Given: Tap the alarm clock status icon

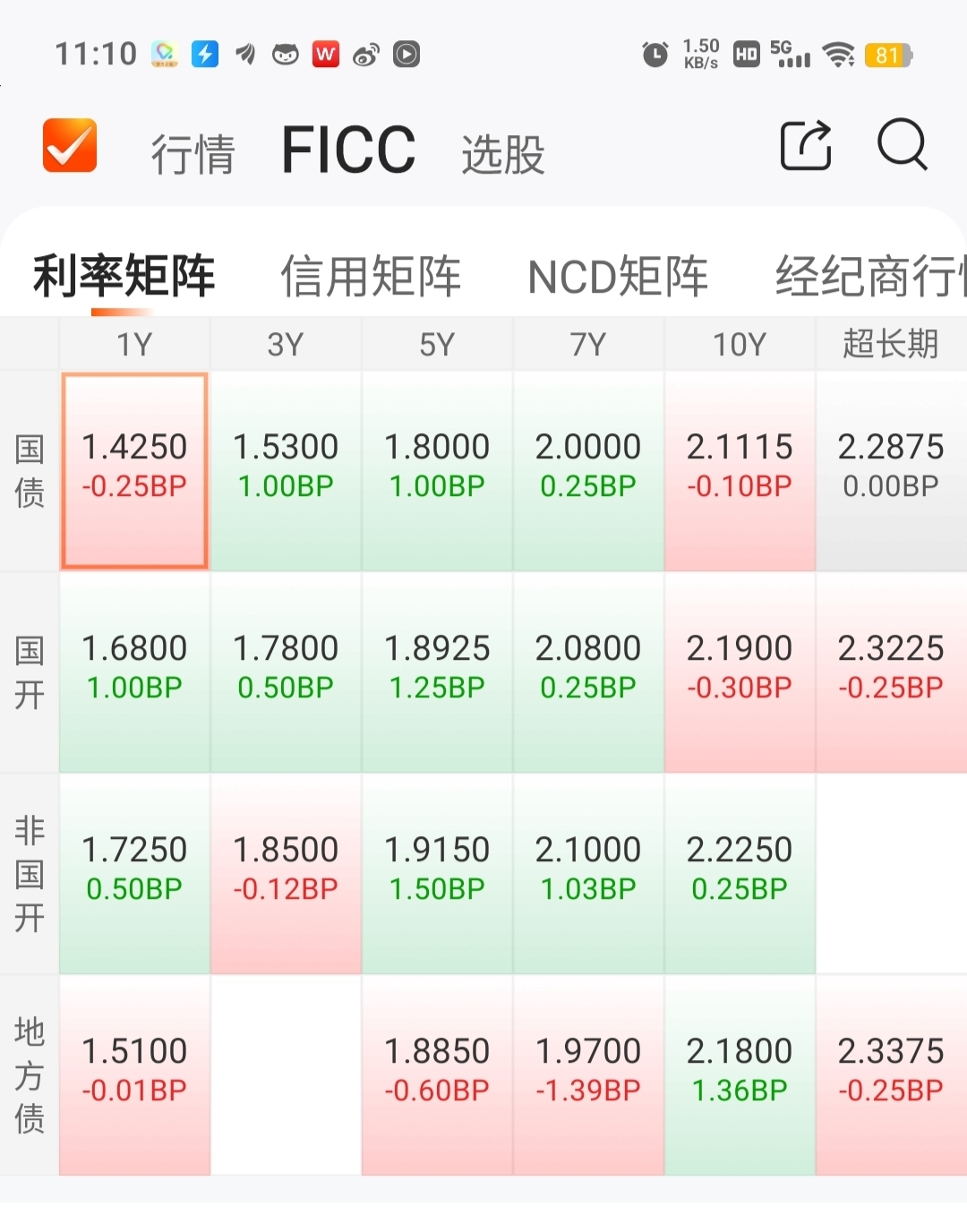Looking at the screenshot, I should point(655,55).
